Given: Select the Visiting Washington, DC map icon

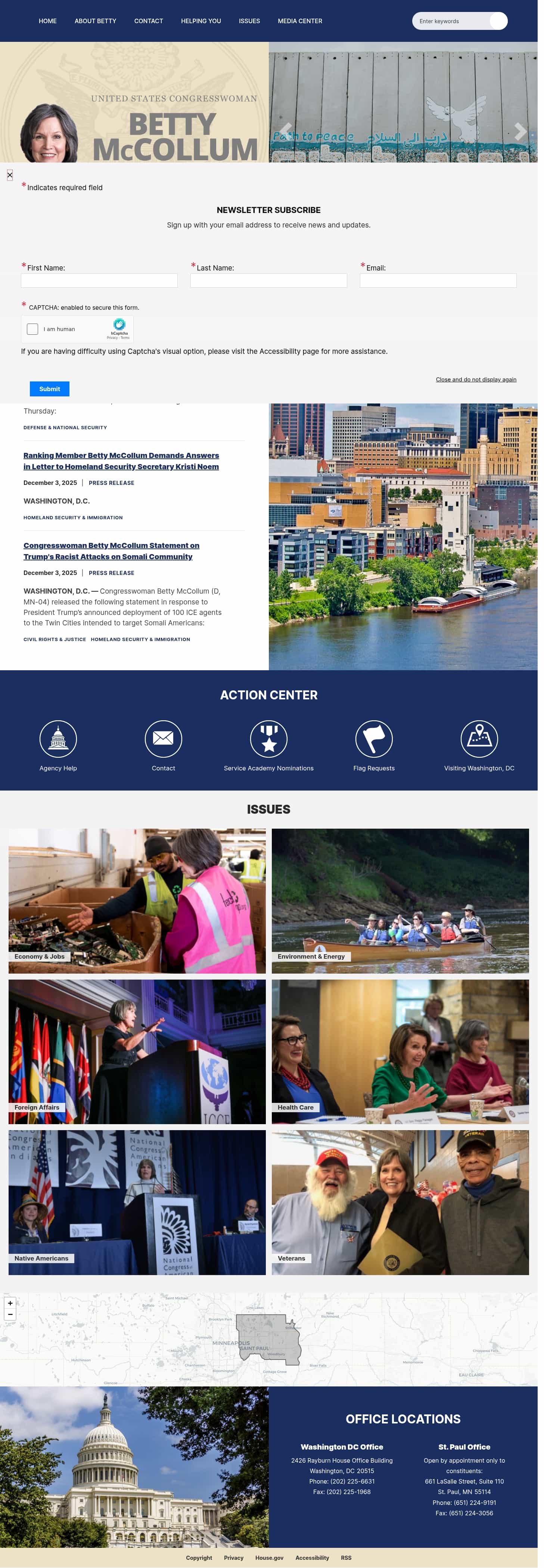Looking at the screenshot, I should (x=479, y=738).
